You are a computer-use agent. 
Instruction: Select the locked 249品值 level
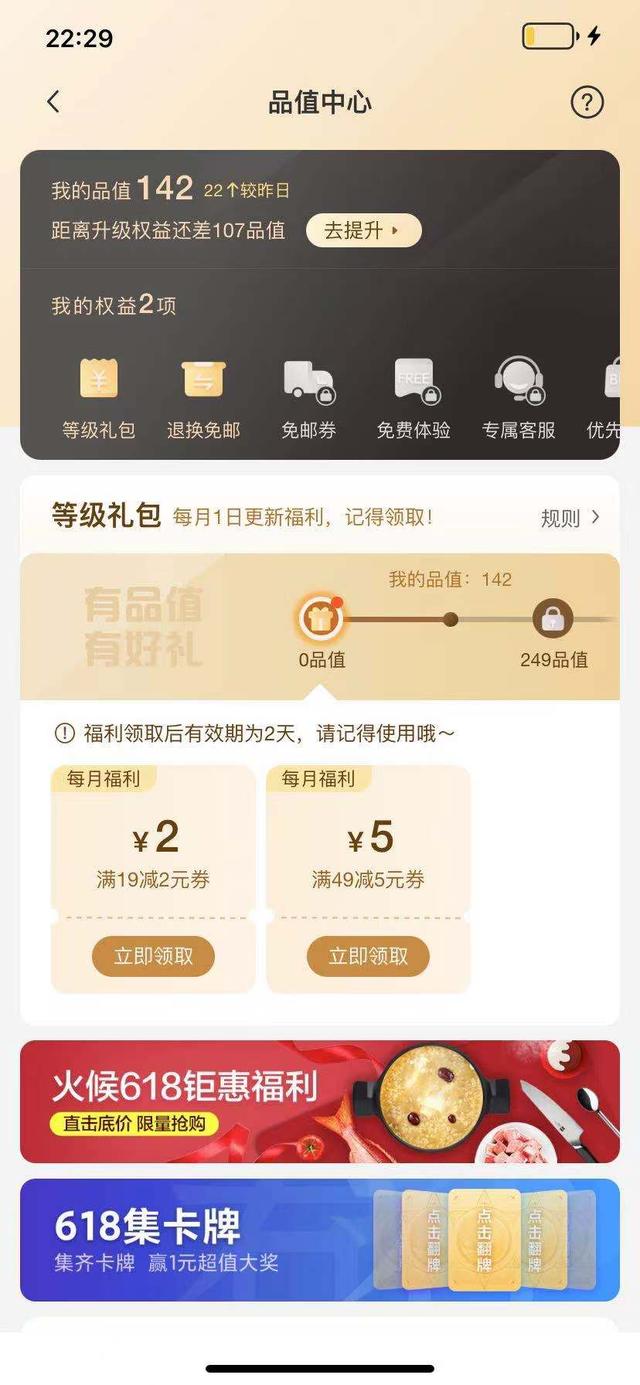(x=553, y=620)
